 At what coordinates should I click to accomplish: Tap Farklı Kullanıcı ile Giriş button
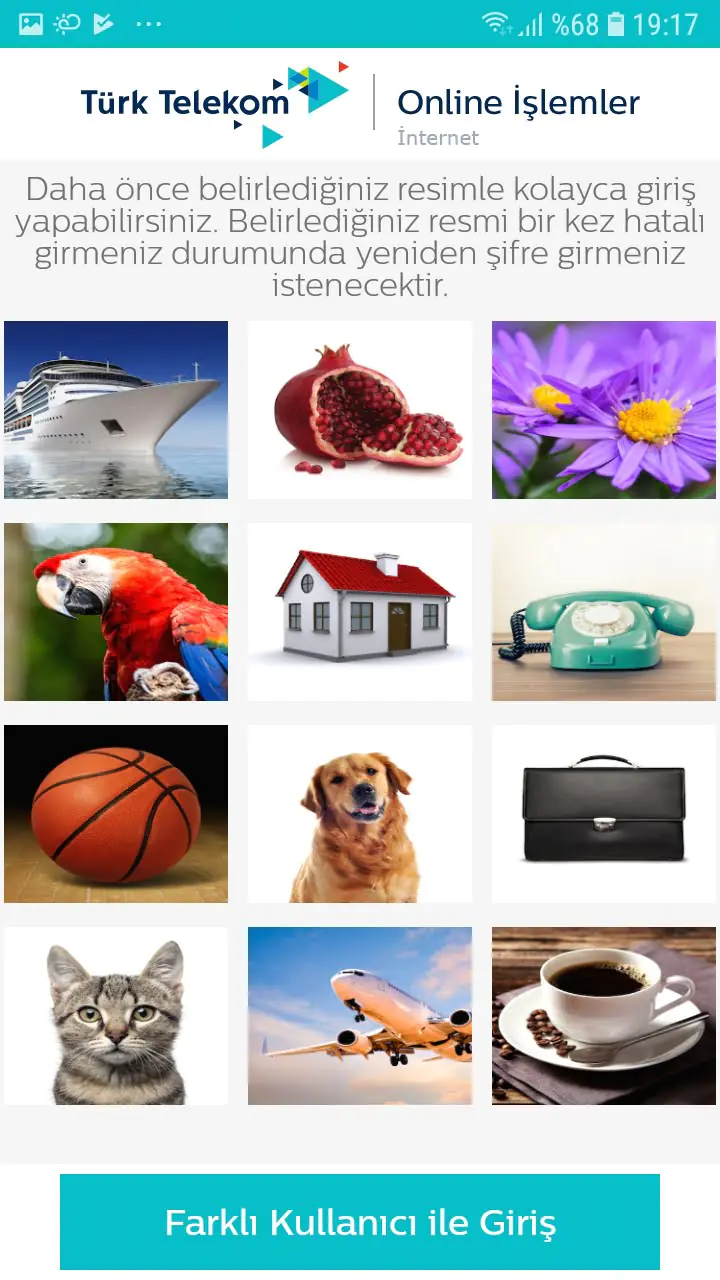[x=360, y=1222]
